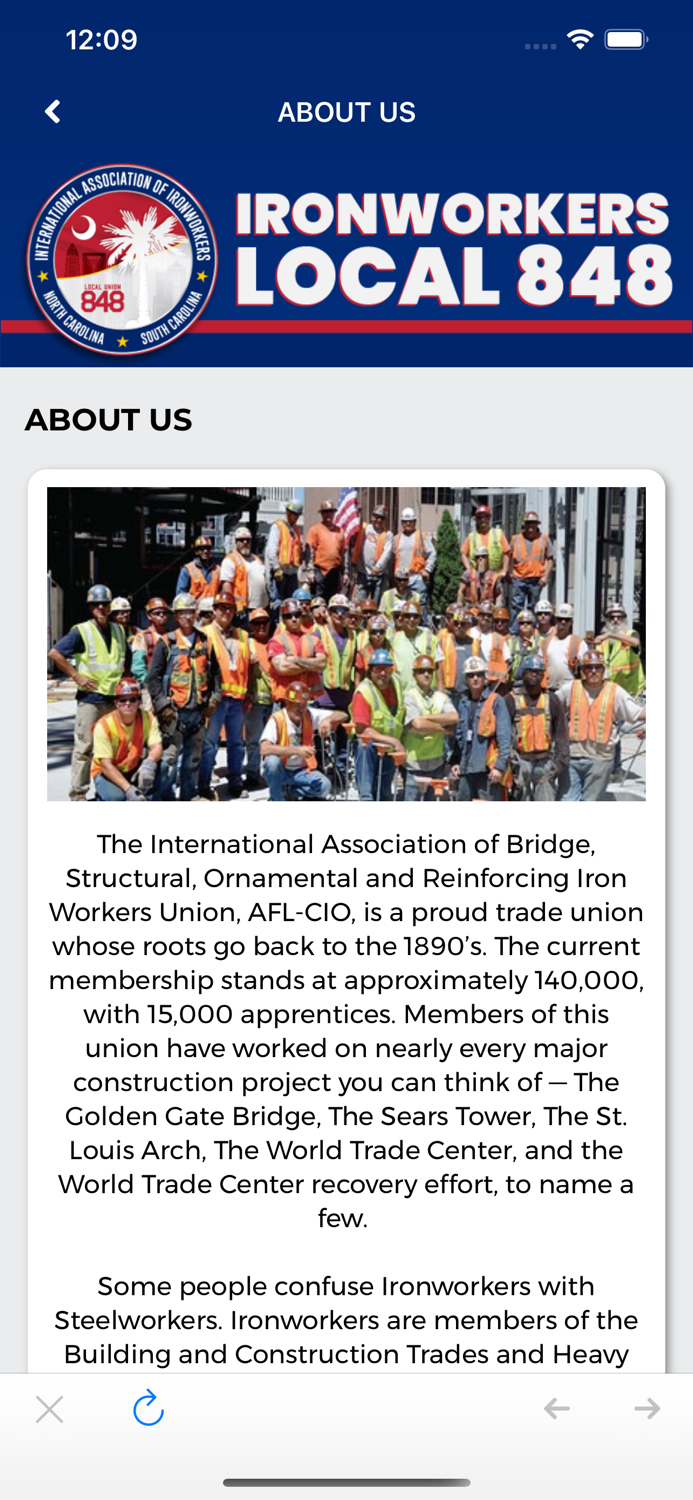Image resolution: width=693 pixels, height=1500 pixels.
Task: Close the web view with the X
Action: click(x=49, y=1409)
